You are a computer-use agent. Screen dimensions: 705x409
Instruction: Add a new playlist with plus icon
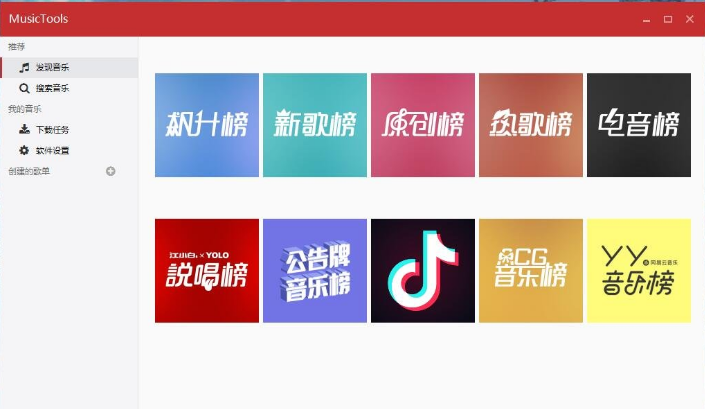tap(111, 171)
